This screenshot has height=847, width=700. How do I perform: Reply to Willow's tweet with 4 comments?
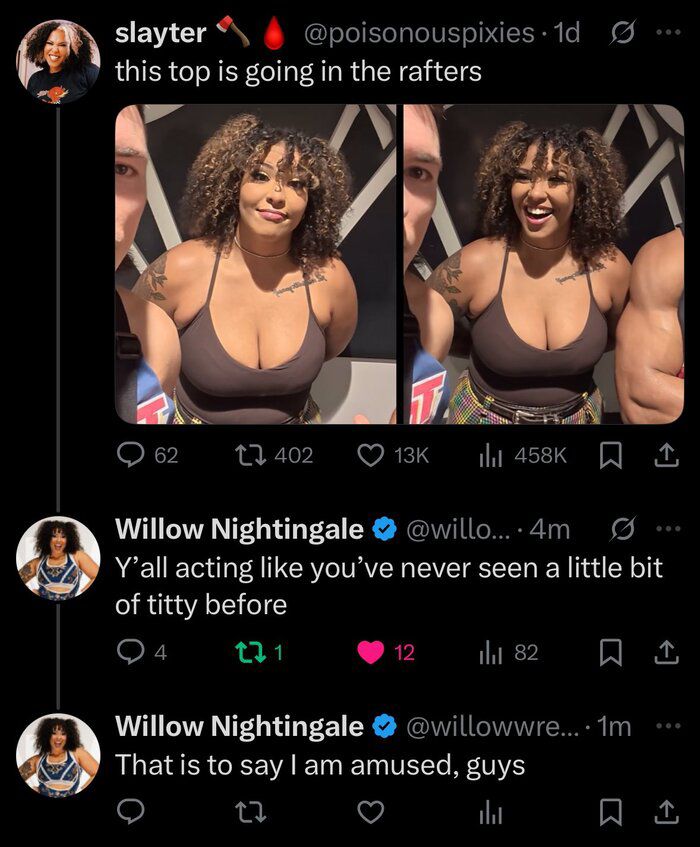[133, 653]
